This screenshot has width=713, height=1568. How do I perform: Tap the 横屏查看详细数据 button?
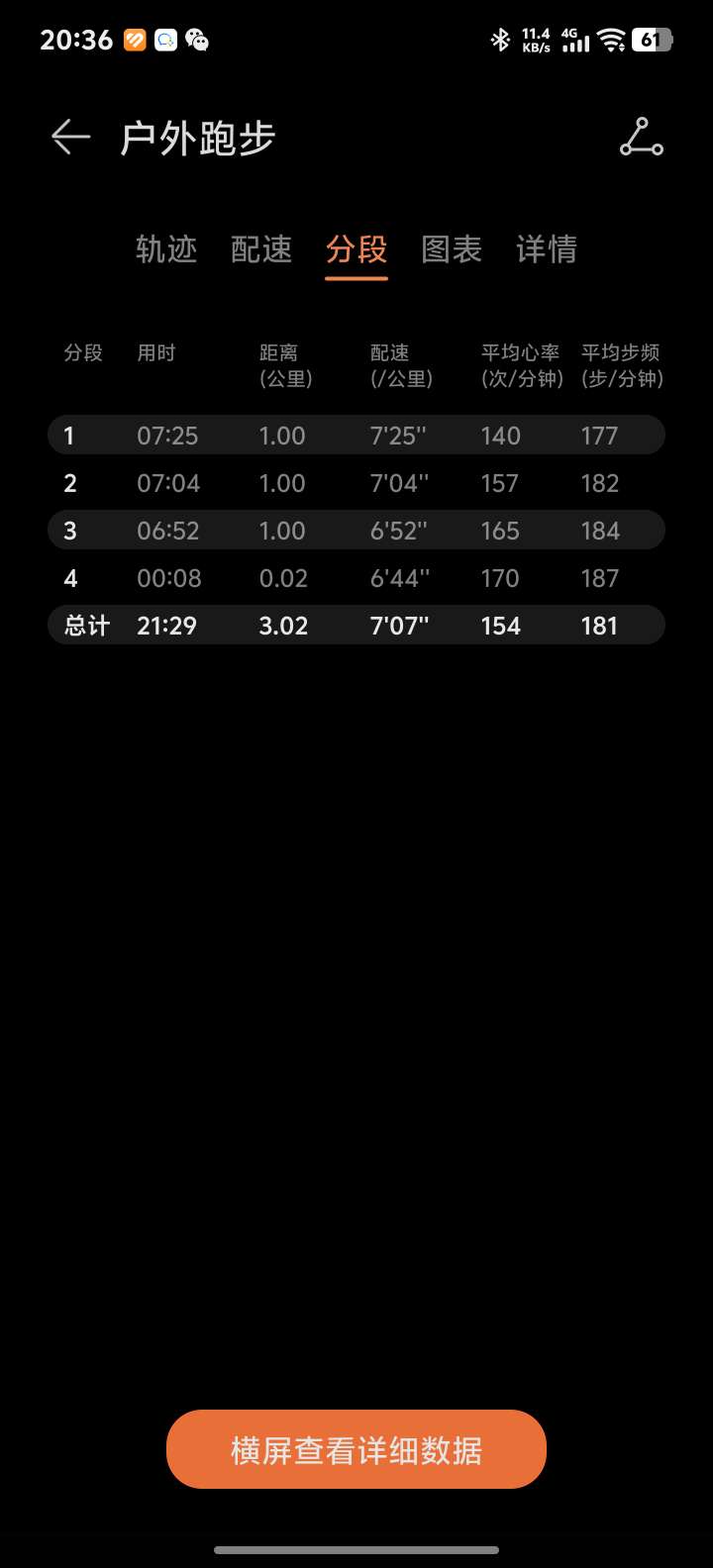(356, 1449)
